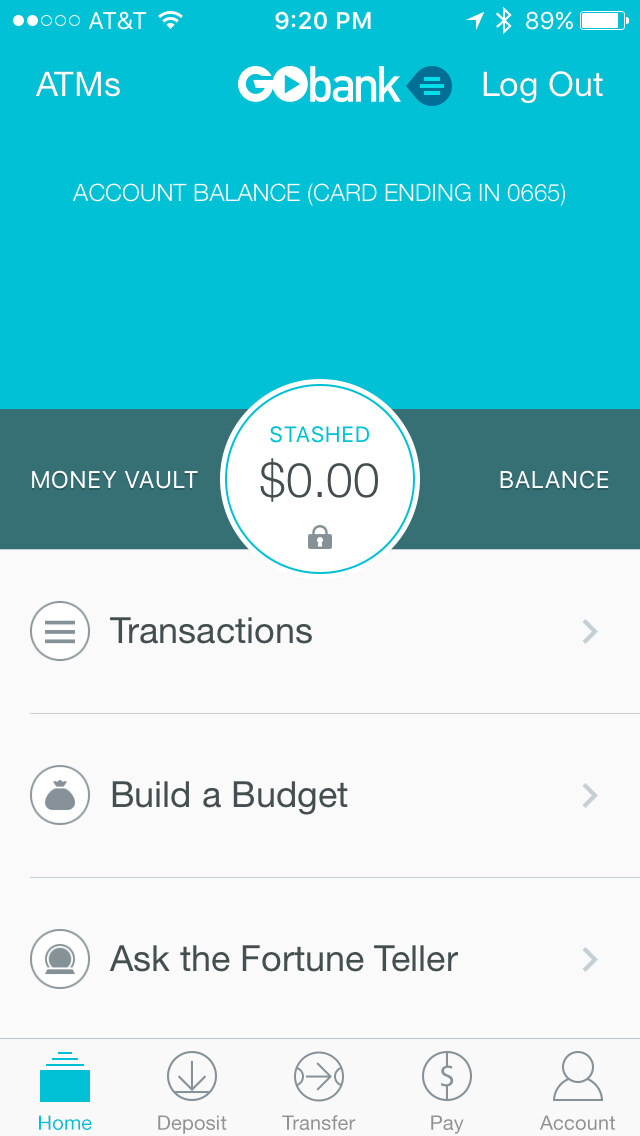The height and width of the screenshot is (1136, 640).
Task: Open the Money Vault section
Action: [x=114, y=480]
